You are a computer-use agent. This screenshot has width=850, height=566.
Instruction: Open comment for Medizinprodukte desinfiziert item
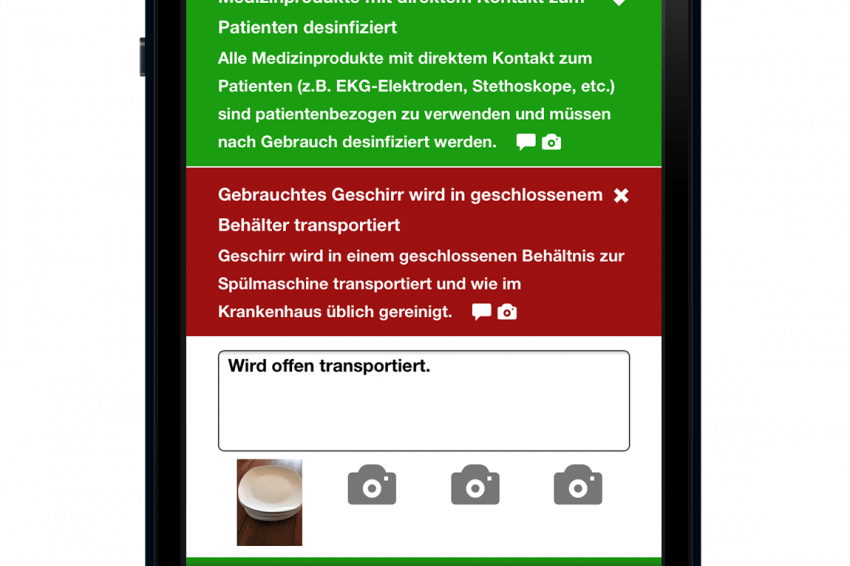coord(526,142)
